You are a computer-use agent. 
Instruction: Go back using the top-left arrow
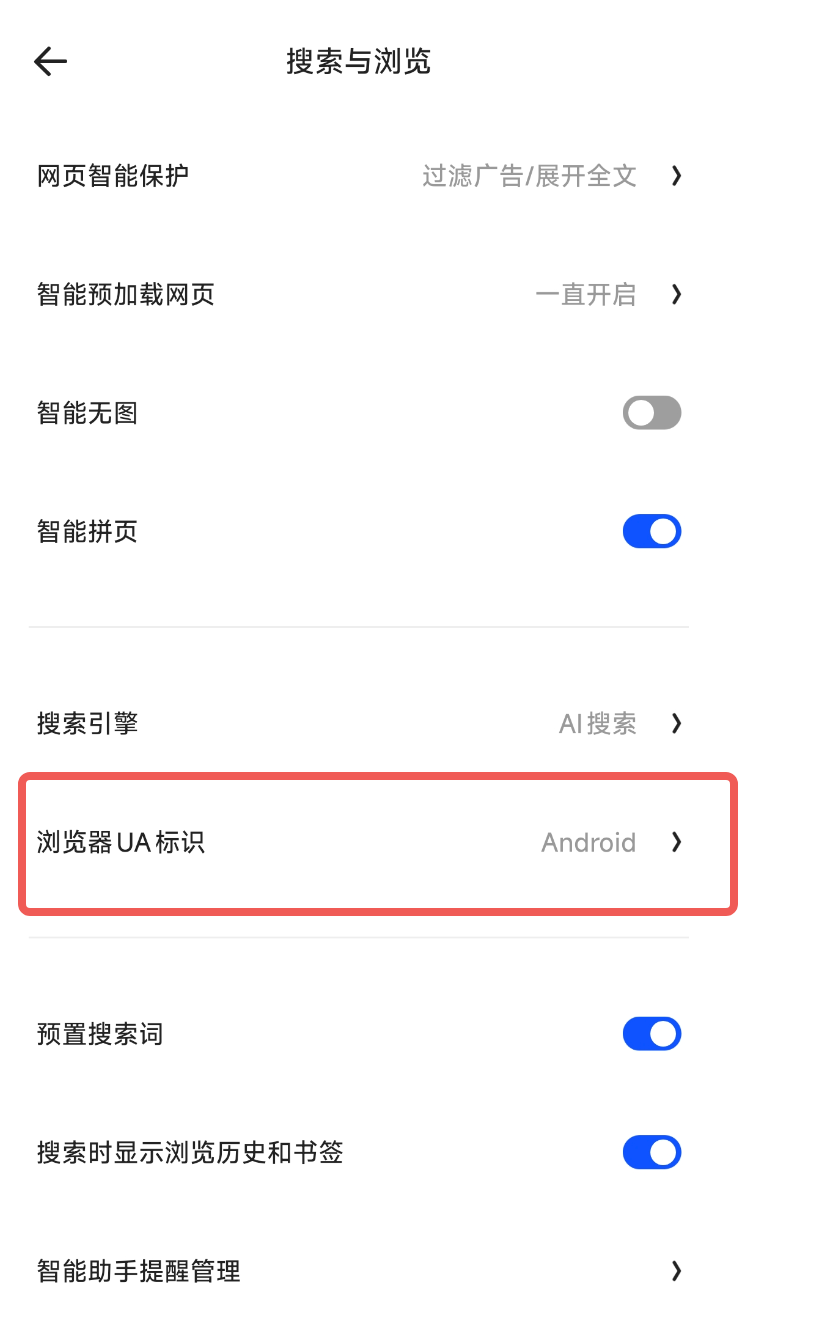coord(50,62)
